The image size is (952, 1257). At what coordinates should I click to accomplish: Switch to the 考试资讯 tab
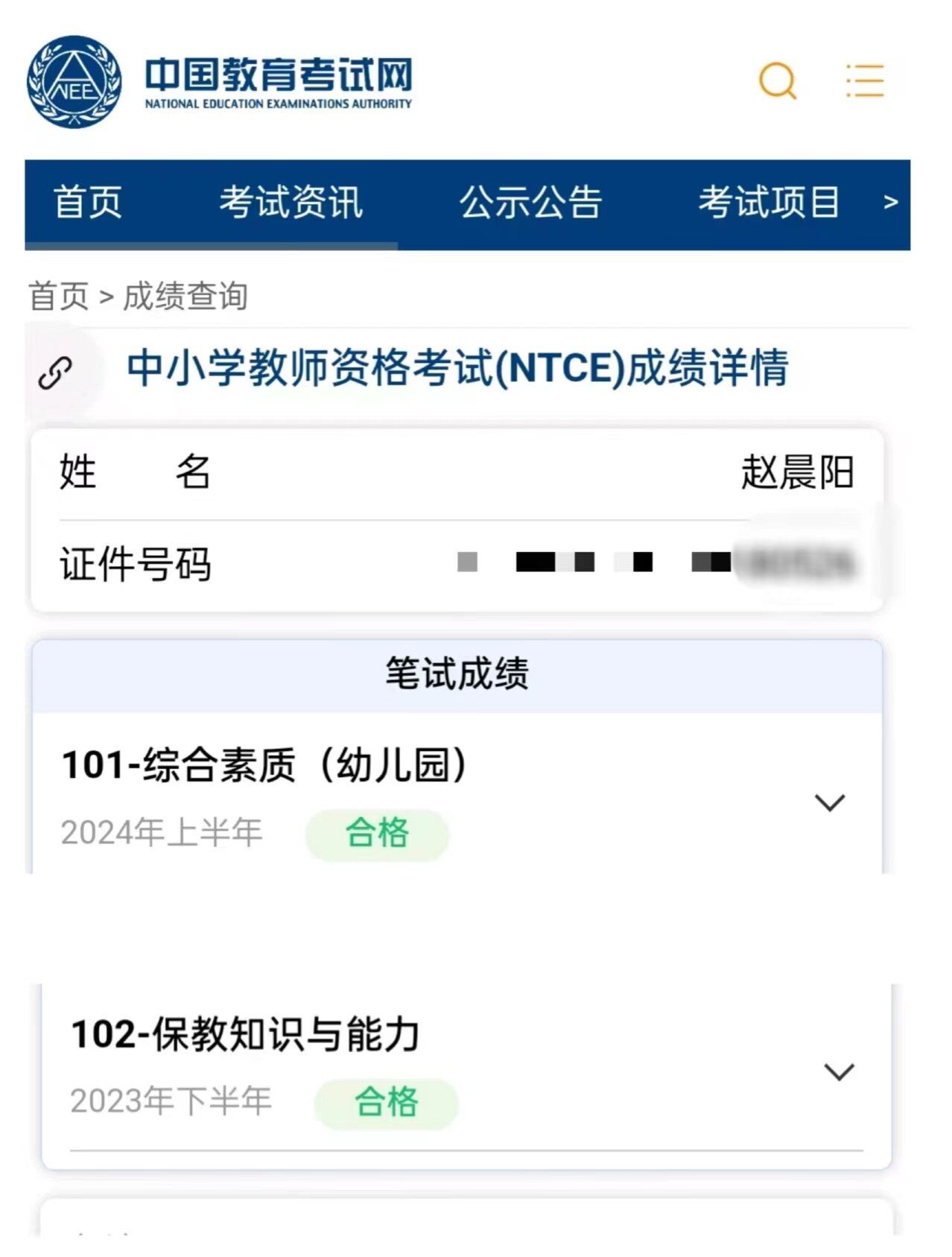291,203
